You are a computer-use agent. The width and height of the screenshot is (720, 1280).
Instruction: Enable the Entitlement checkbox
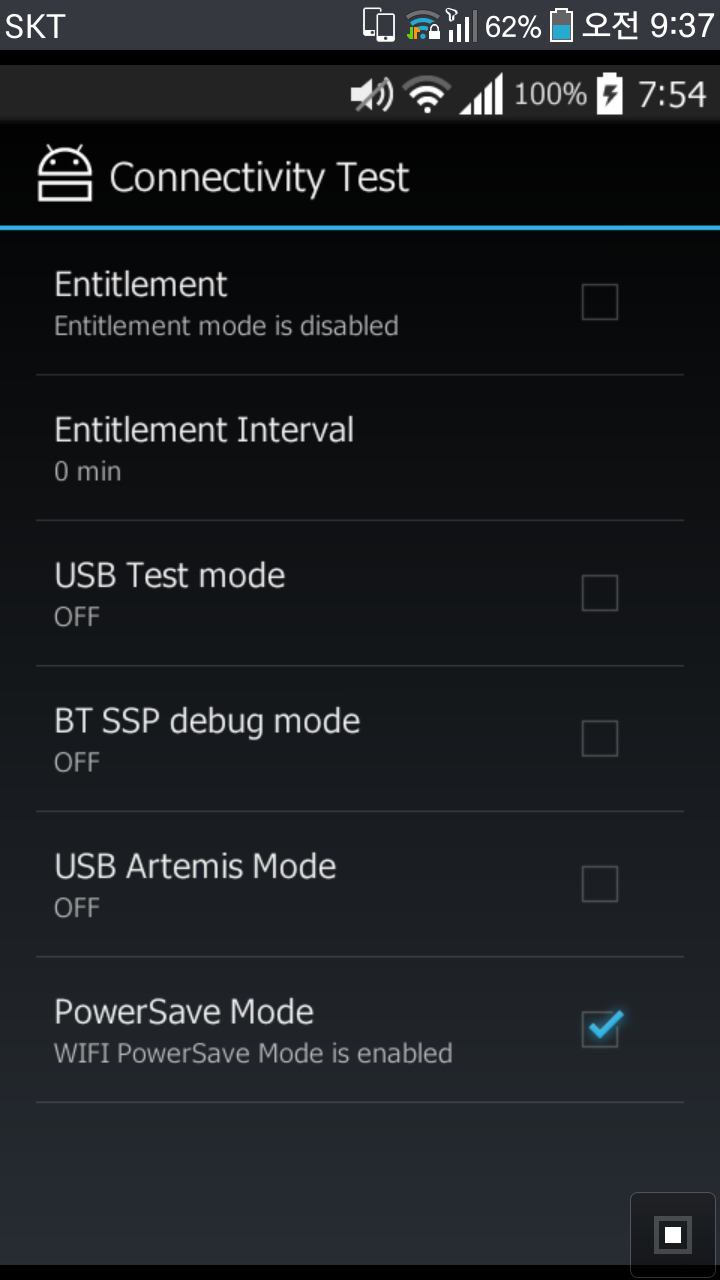pos(599,302)
